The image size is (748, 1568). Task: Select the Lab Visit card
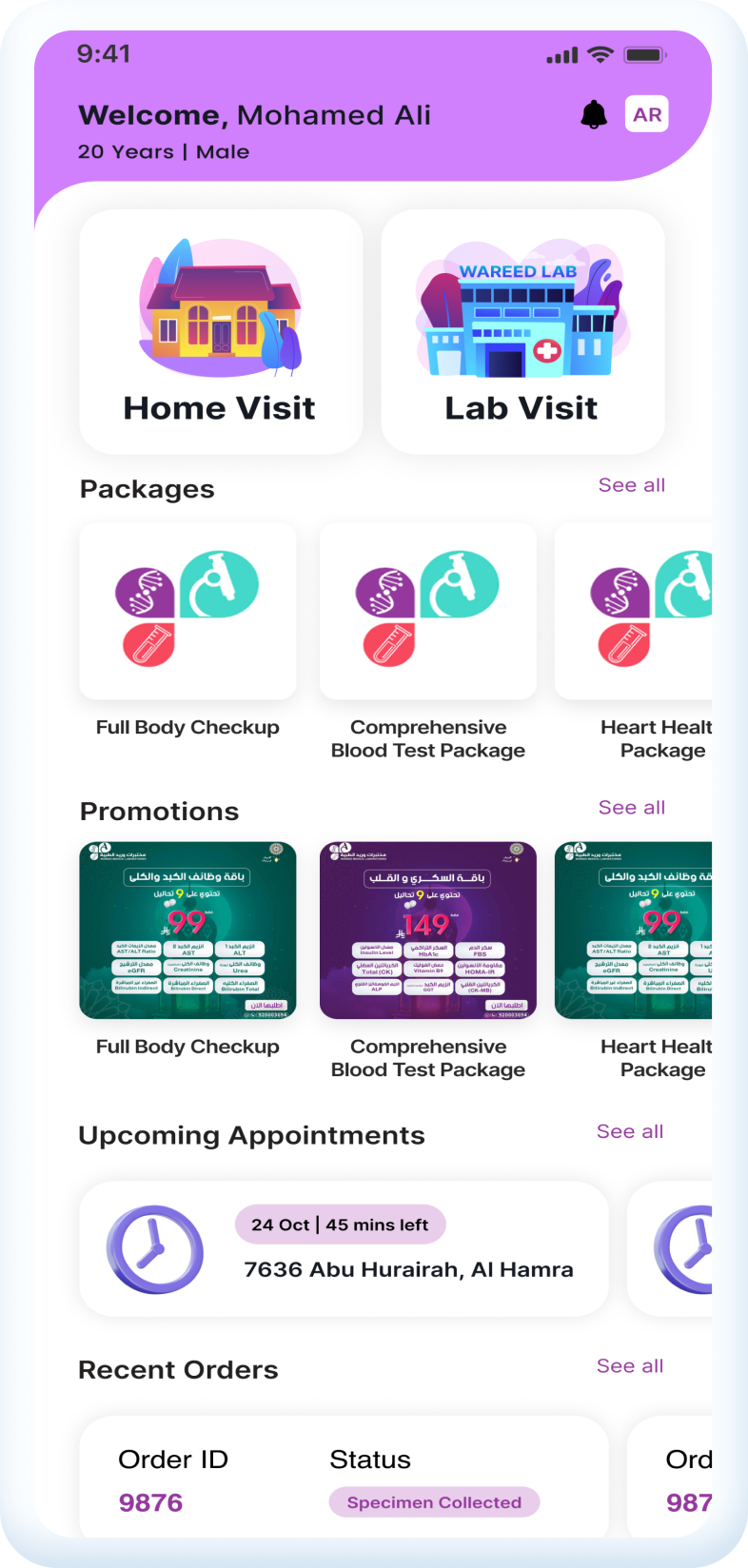(522, 331)
